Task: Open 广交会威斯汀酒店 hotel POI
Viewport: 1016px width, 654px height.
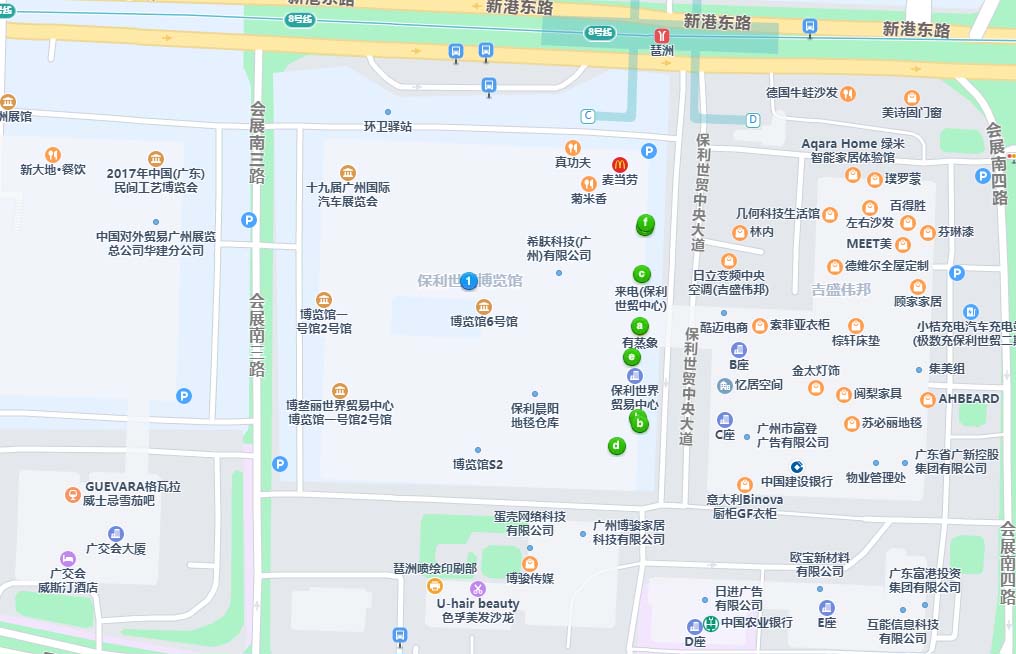Action: (68, 559)
